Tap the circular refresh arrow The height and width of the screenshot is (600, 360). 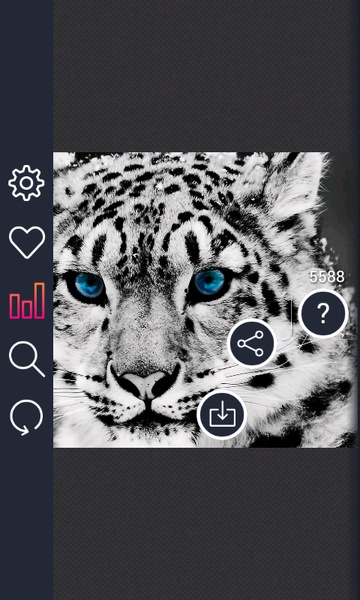[x=26, y=417]
